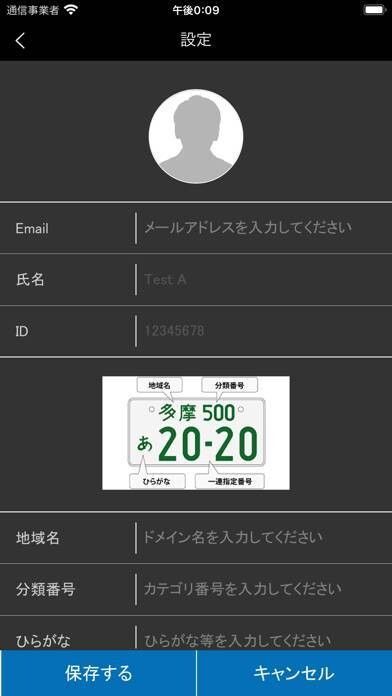This screenshot has width=392, height=696.
Task: Enter text in the Email field
Action: (x=263, y=228)
